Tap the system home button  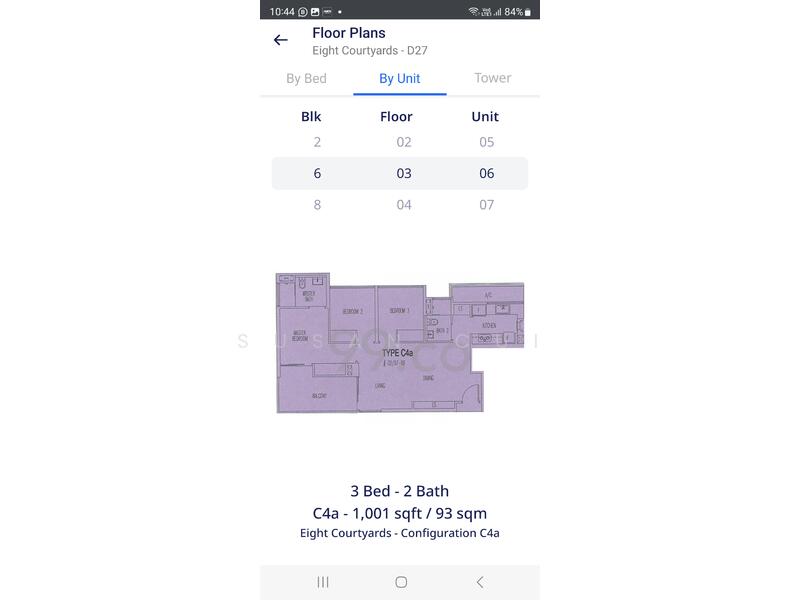[x=400, y=582]
